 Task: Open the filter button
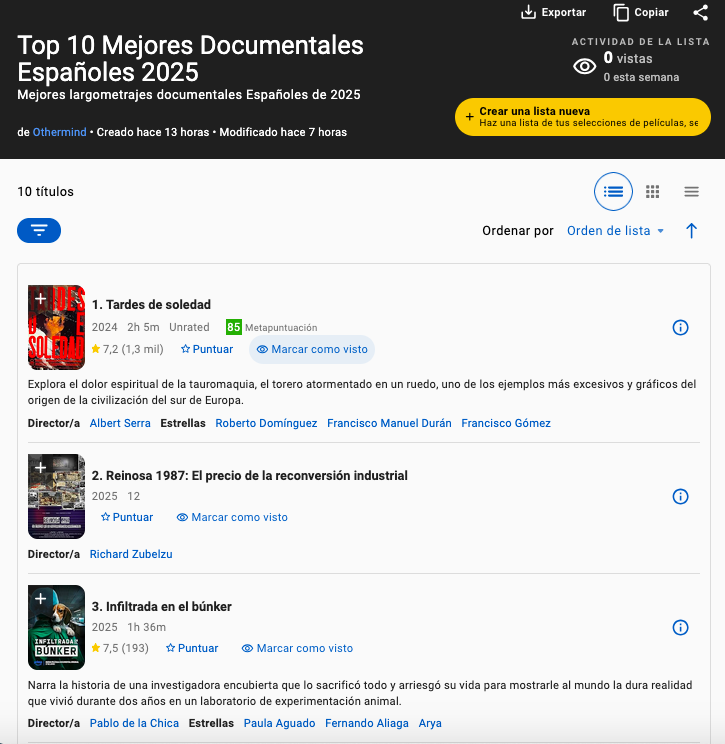point(39,230)
